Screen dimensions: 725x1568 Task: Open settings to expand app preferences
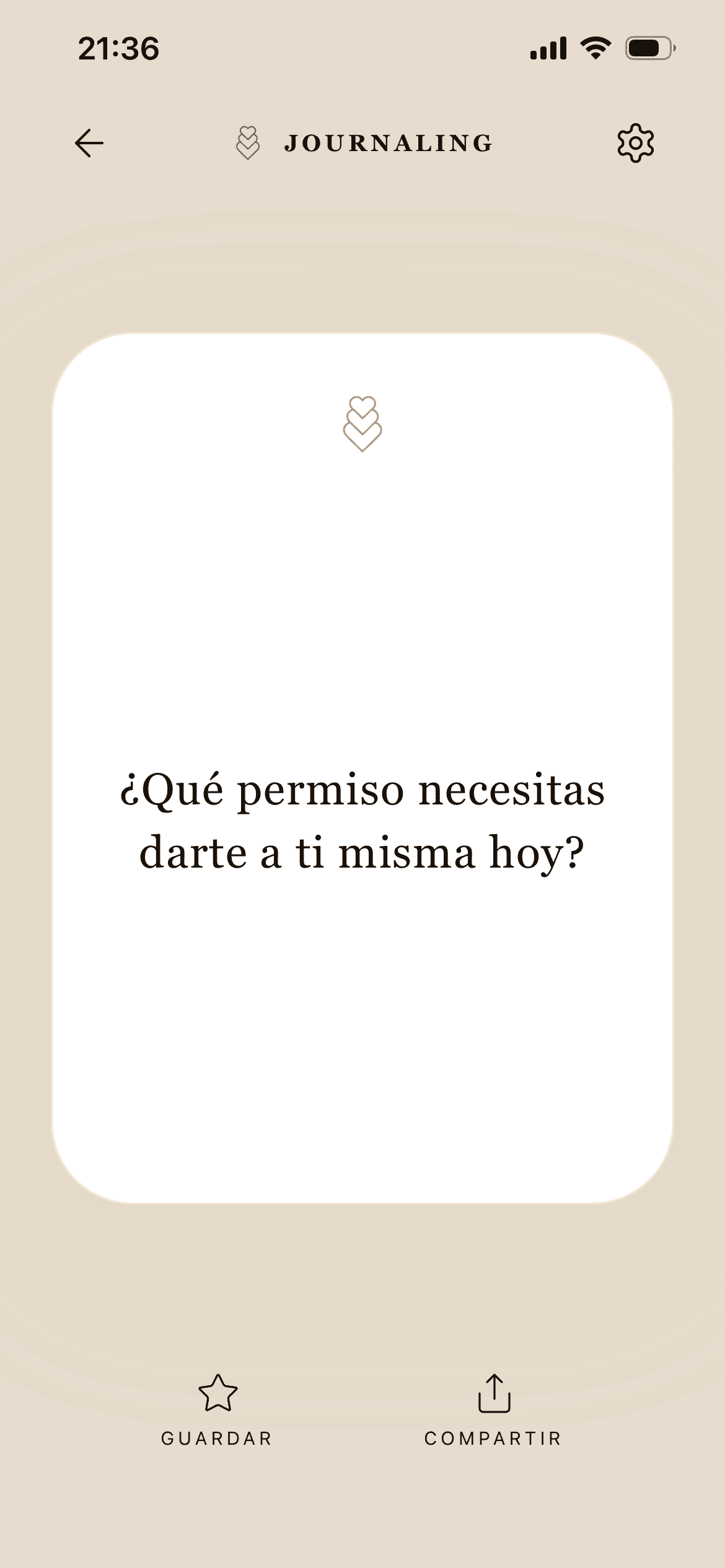pyautogui.click(x=636, y=142)
